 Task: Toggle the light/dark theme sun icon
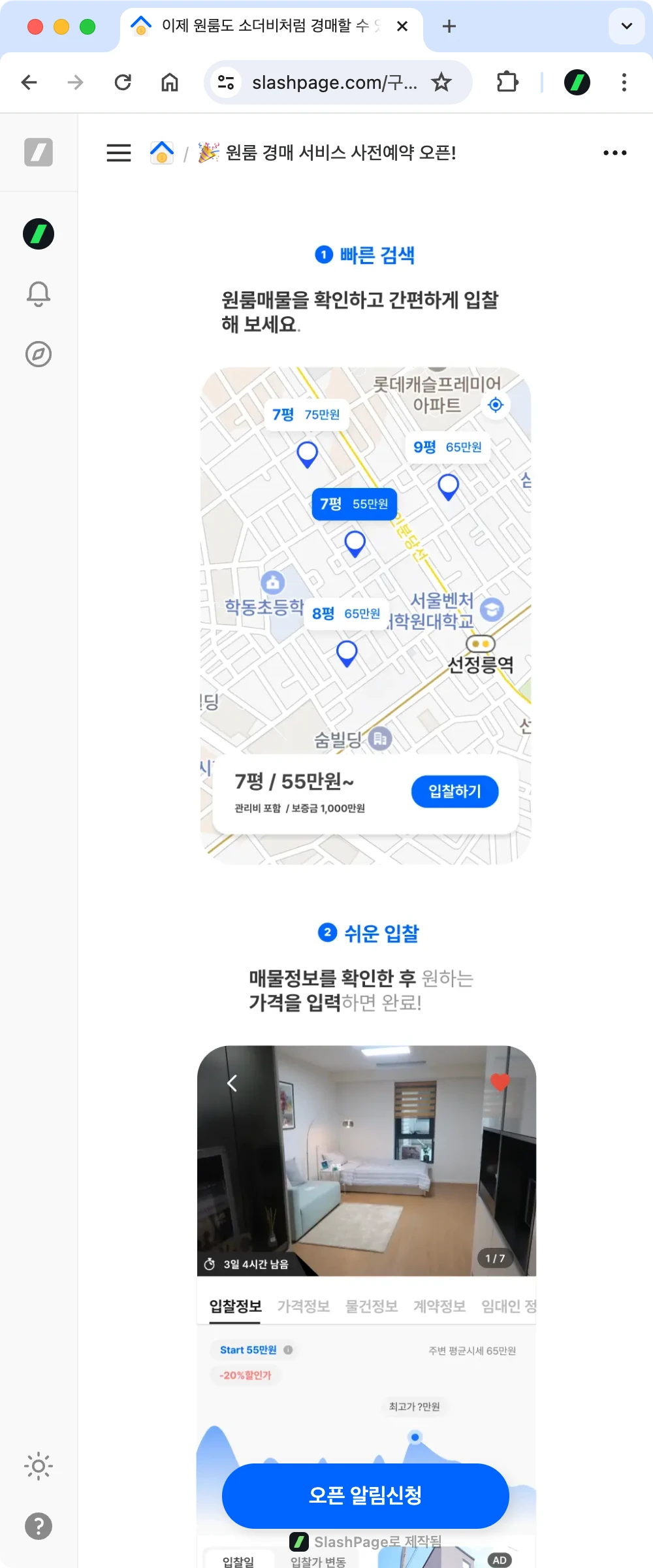(x=39, y=1466)
